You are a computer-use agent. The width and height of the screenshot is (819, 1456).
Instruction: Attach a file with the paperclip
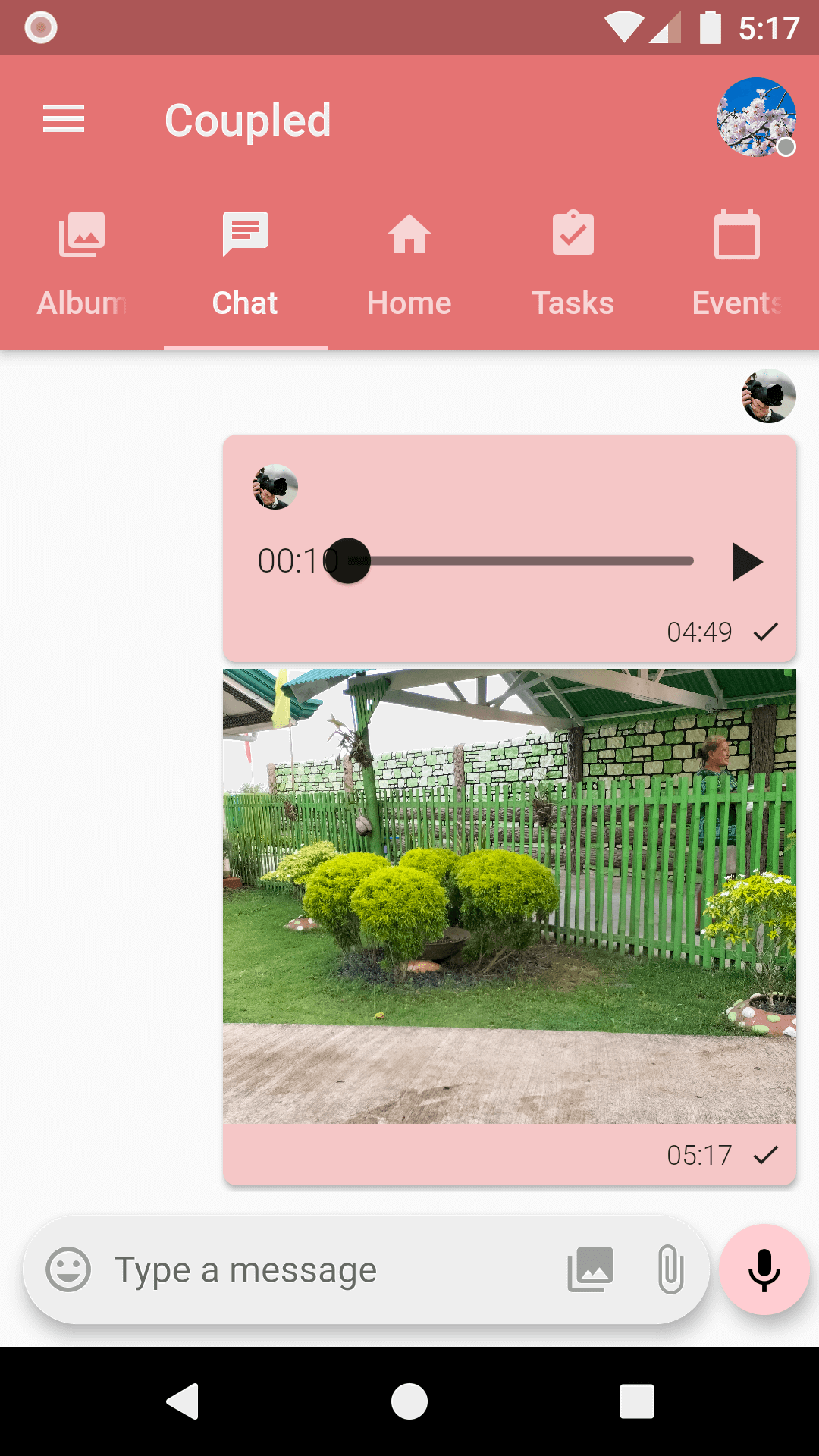(x=670, y=1269)
